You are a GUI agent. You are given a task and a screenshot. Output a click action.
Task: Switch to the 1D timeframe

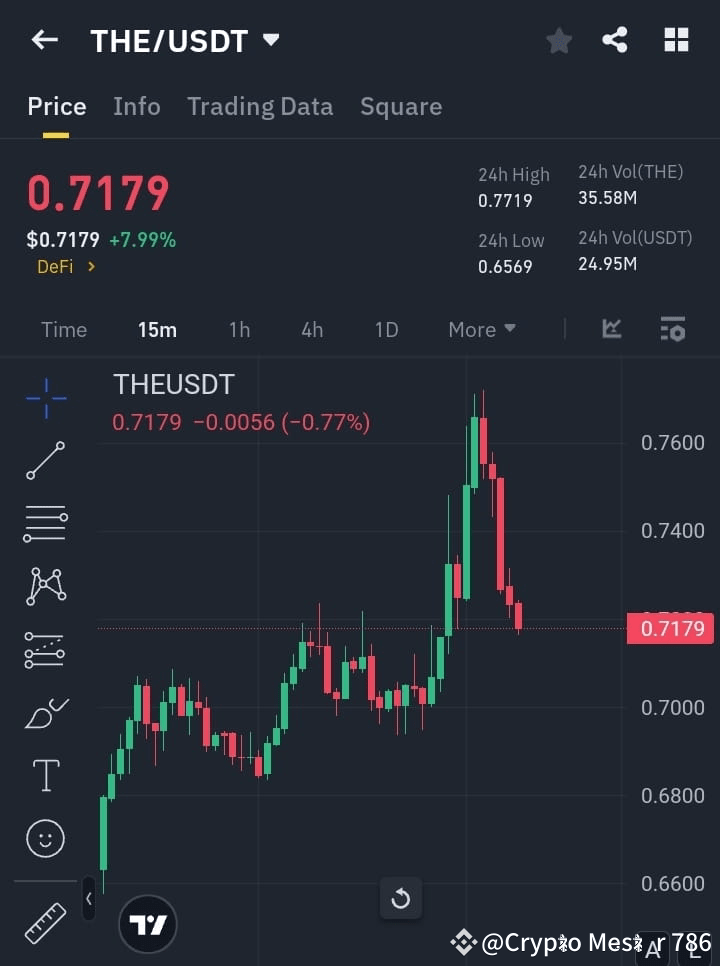tap(386, 329)
